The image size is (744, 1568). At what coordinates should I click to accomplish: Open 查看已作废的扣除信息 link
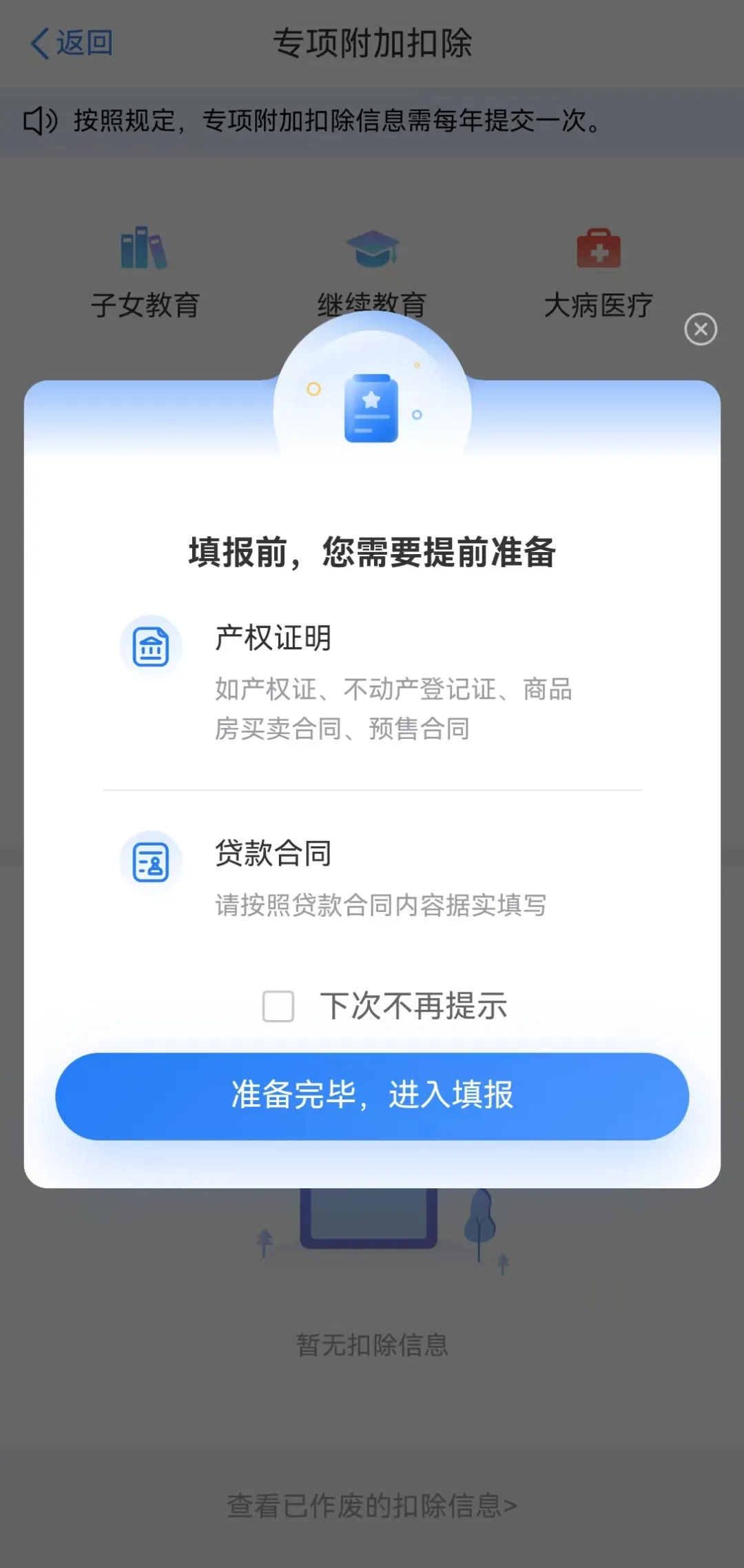[372, 1506]
